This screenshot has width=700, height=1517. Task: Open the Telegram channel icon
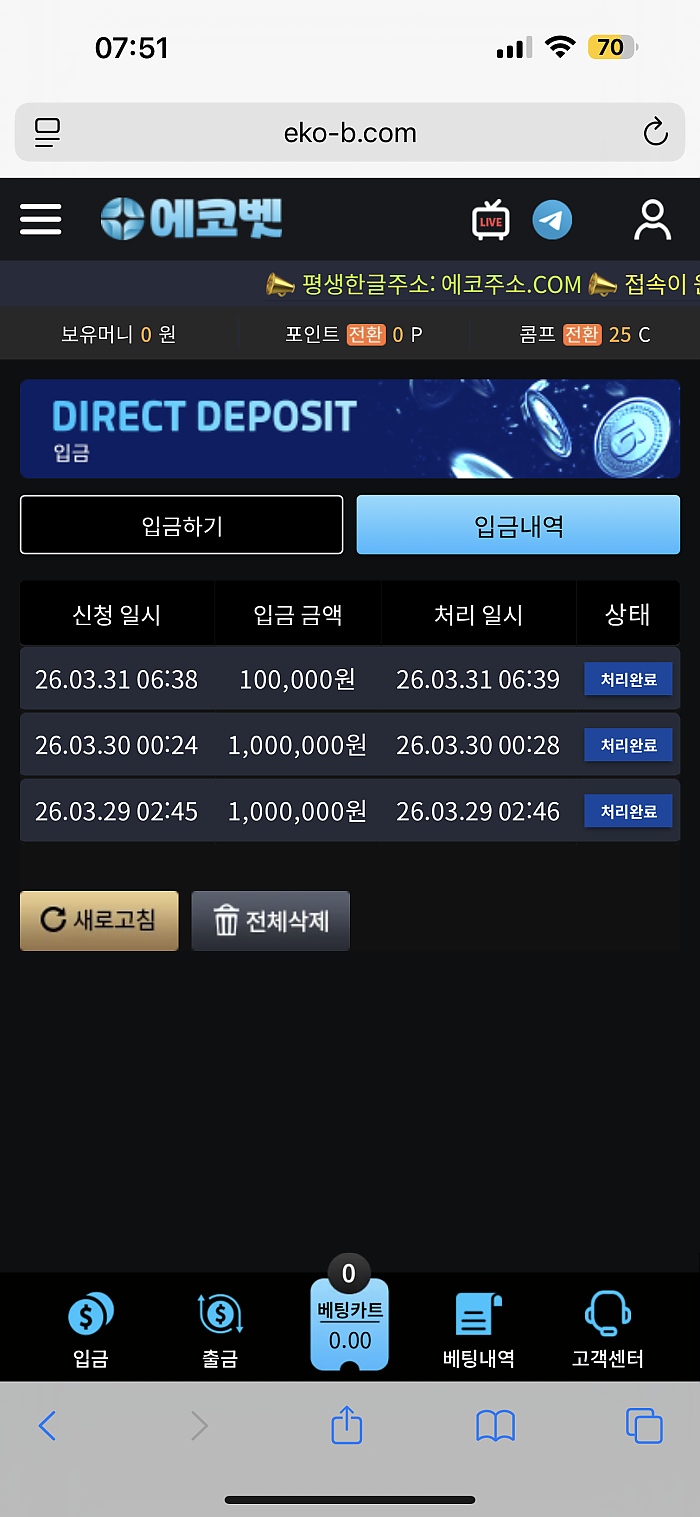(552, 220)
